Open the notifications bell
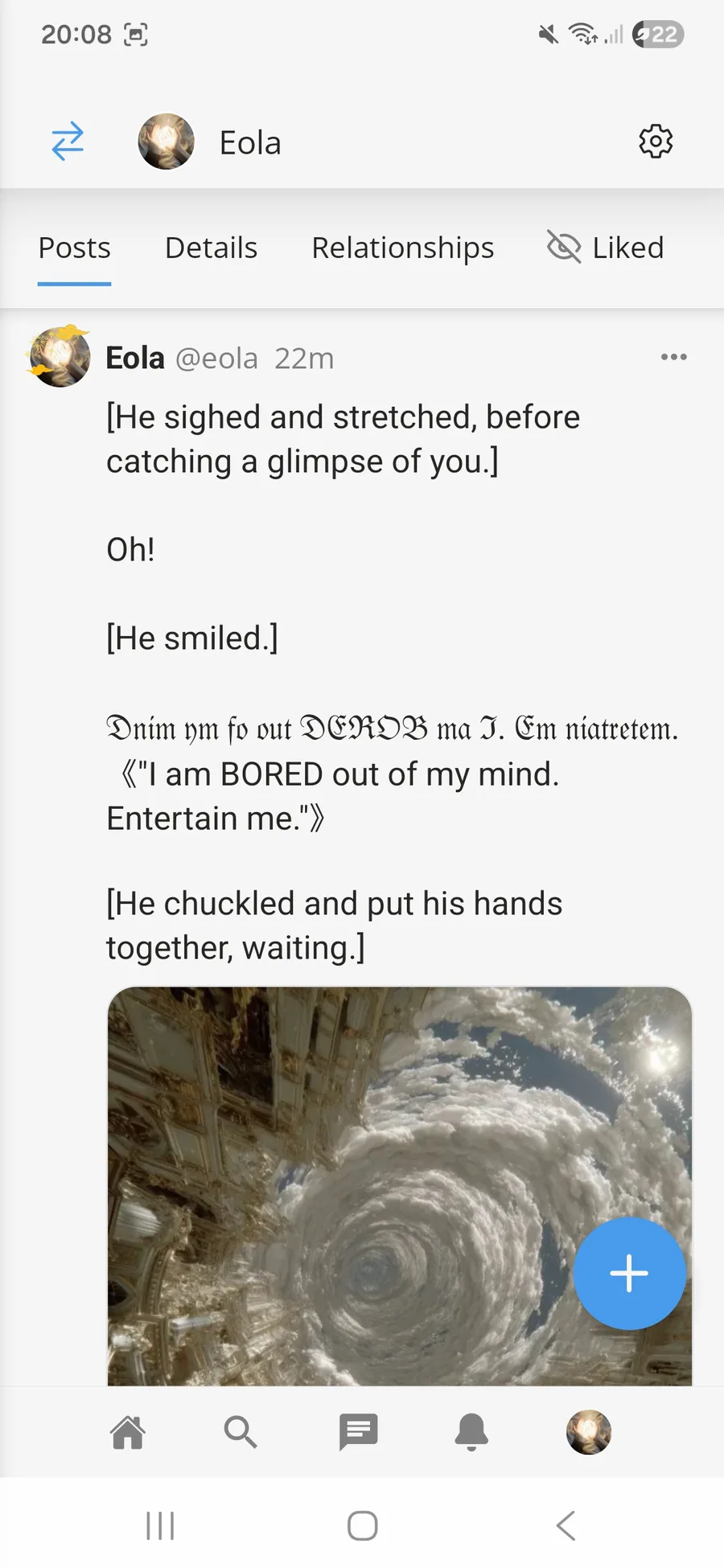Viewport: 724px width, 1568px height. pos(472,1432)
